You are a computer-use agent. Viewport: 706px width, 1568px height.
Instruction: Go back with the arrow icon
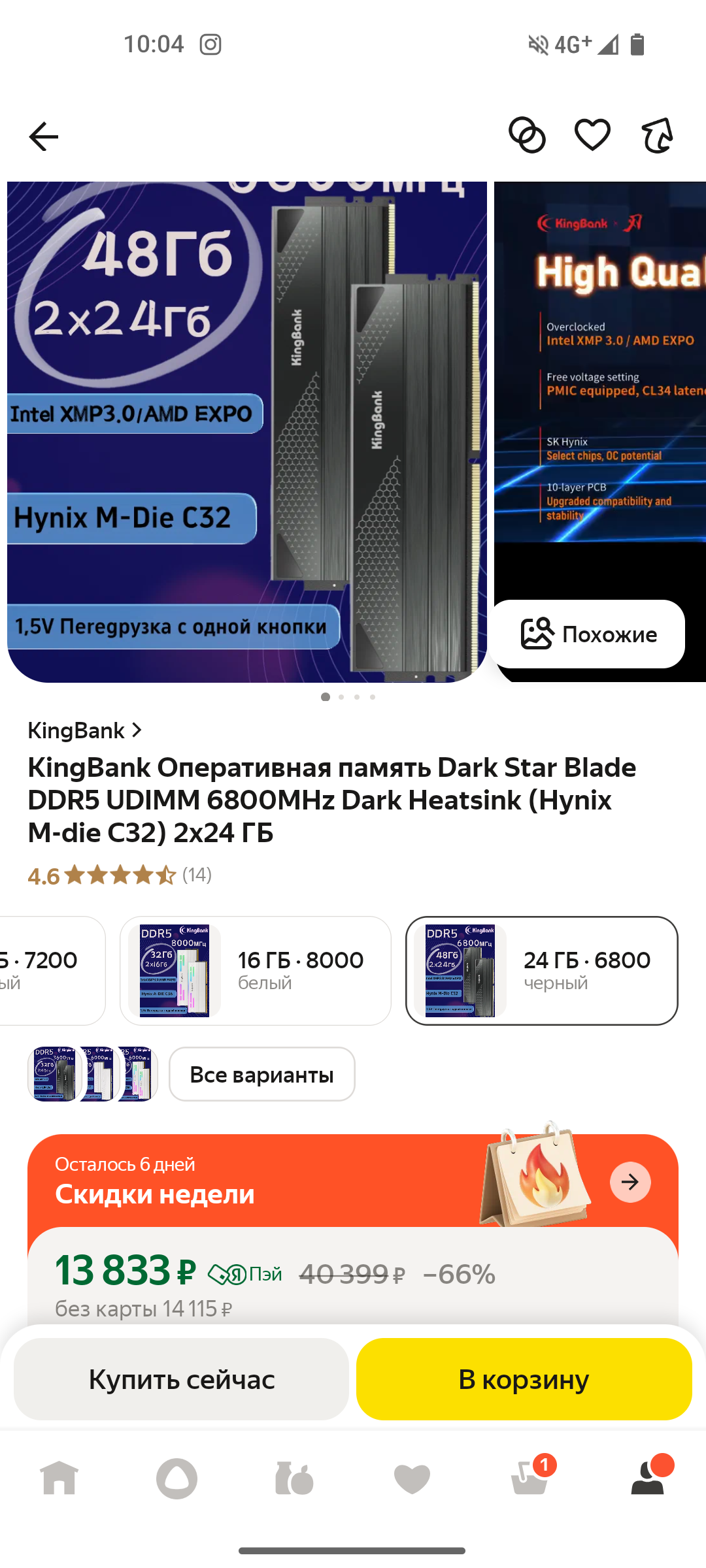click(x=44, y=137)
